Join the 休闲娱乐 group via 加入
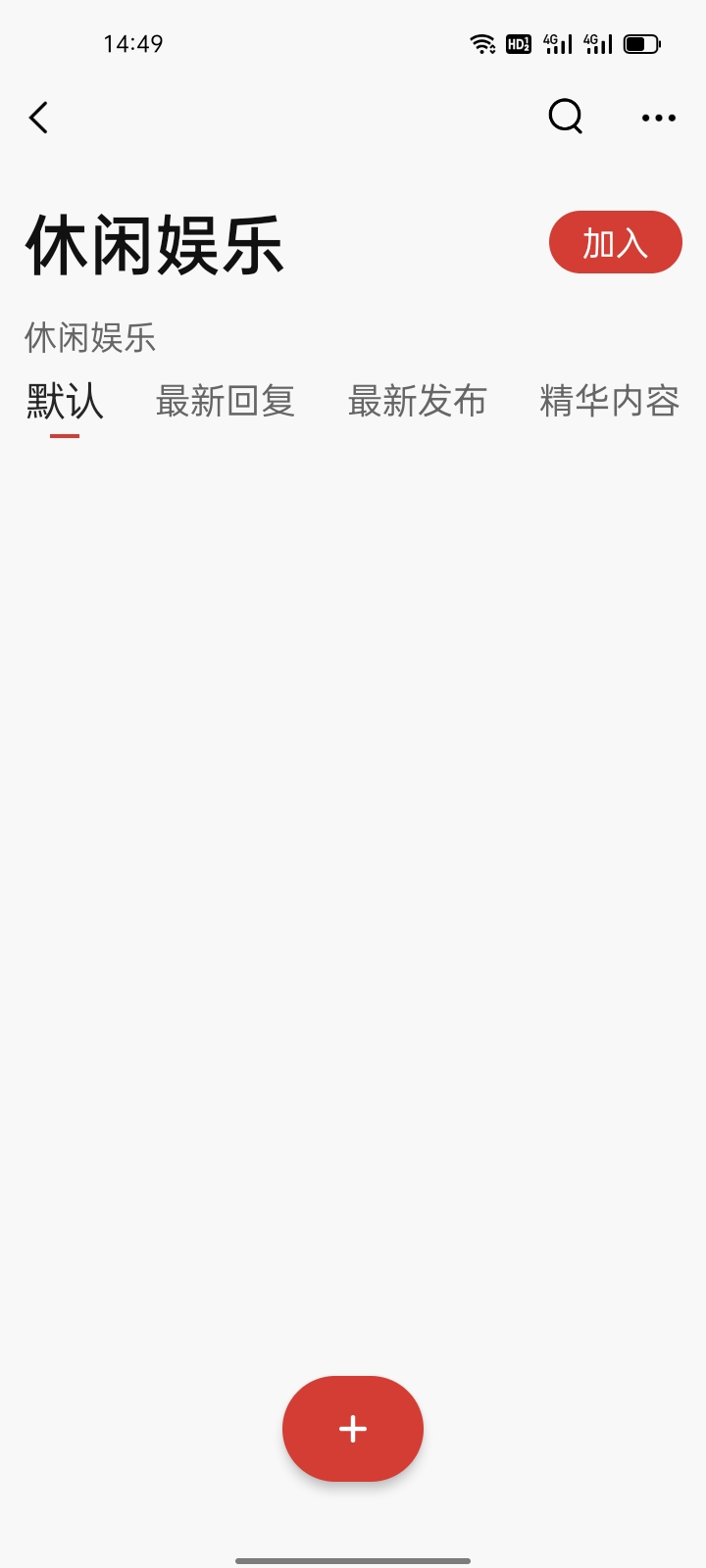 pyautogui.click(x=615, y=242)
